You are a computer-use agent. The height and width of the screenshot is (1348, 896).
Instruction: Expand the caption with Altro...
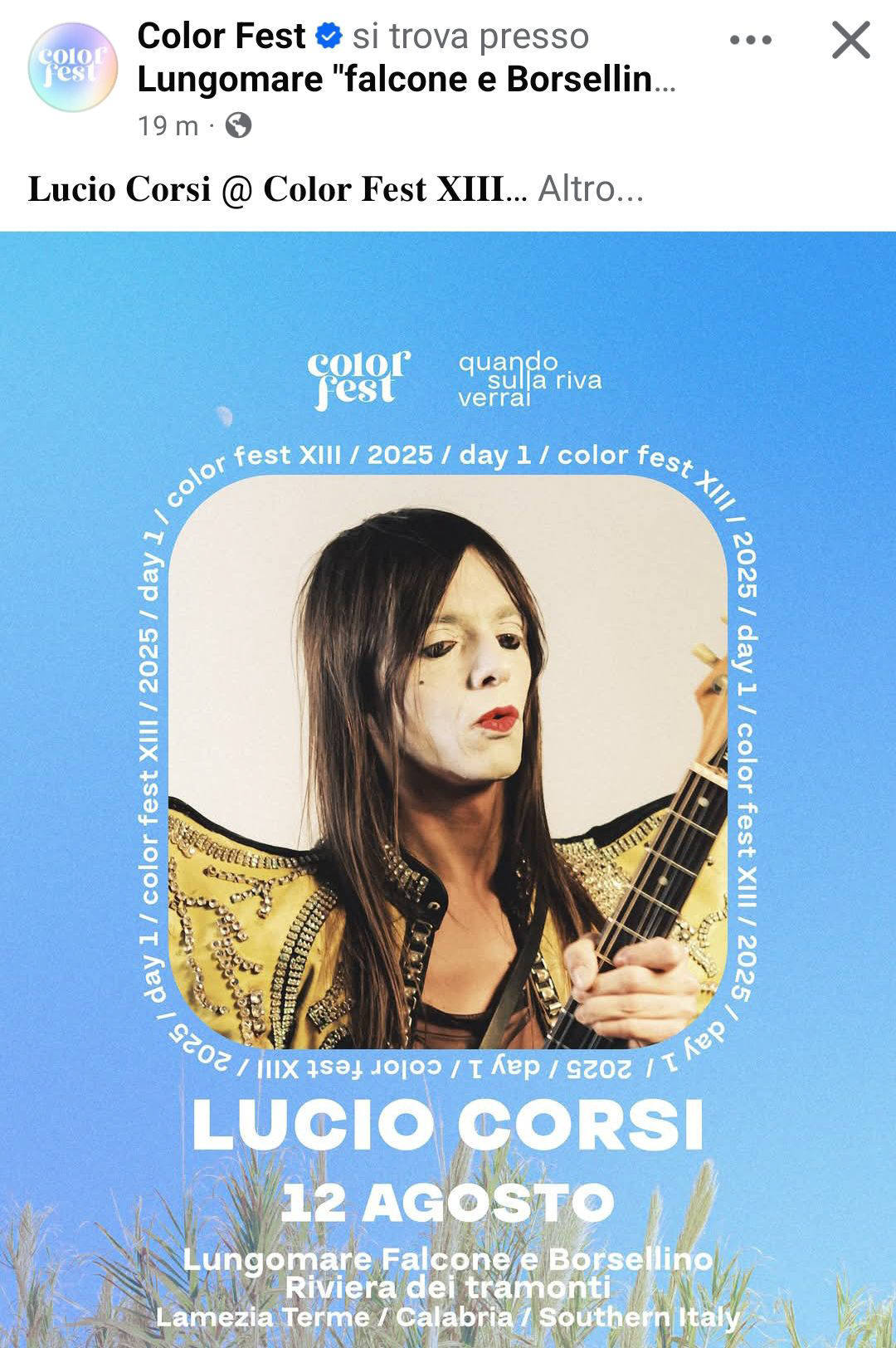pos(590,189)
